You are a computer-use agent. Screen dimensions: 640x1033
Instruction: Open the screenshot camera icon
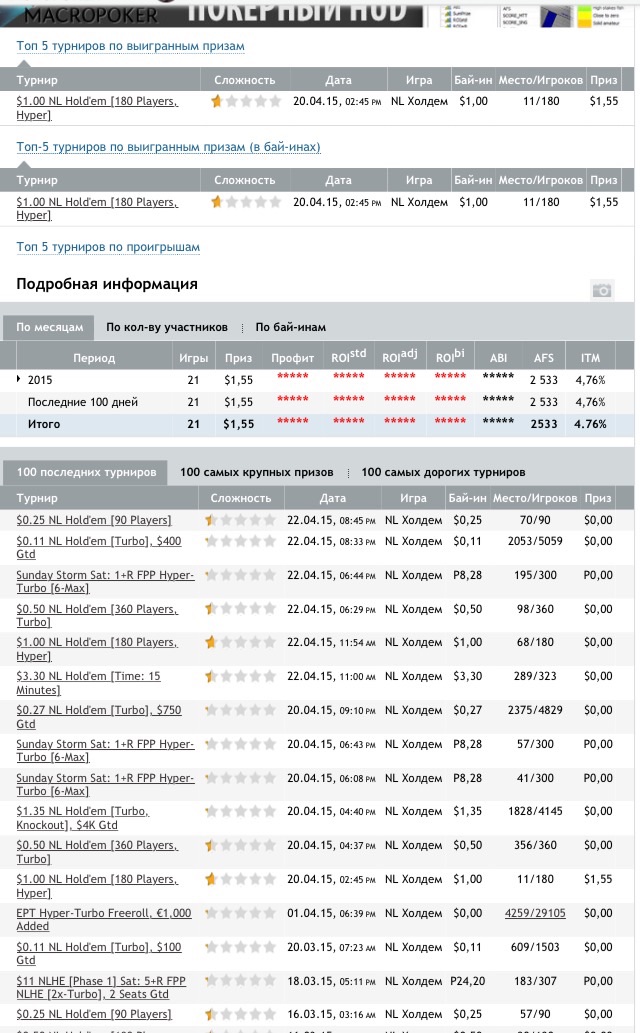601,290
